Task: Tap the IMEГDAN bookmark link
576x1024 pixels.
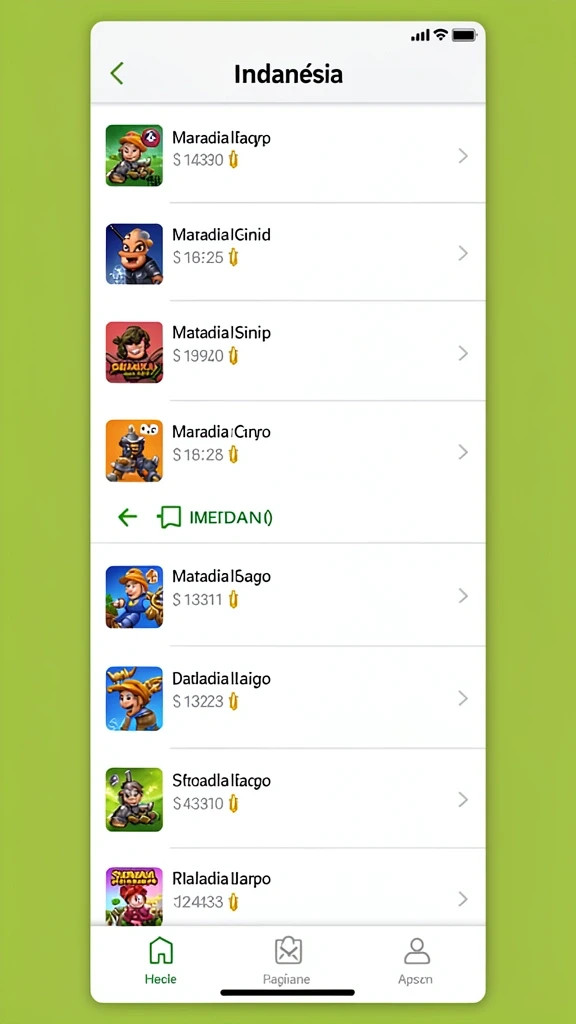Action: (216, 518)
